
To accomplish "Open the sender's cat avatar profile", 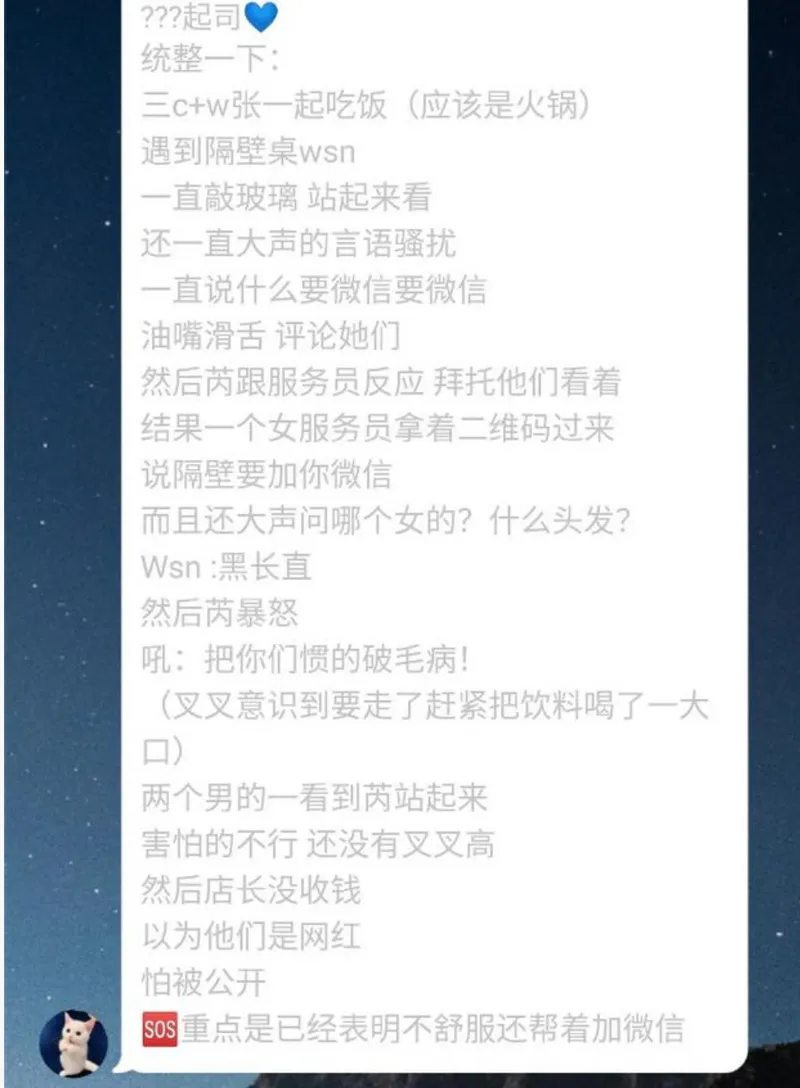I will (x=73, y=1042).
